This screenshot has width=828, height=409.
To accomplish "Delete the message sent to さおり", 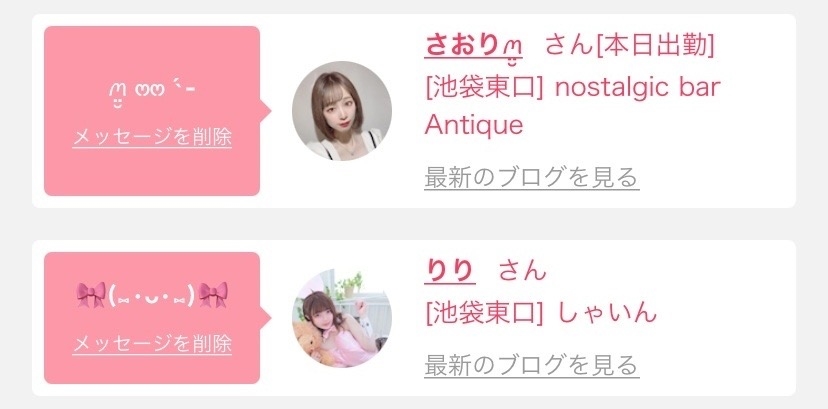I will pyautogui.click(x=152, y=137).
